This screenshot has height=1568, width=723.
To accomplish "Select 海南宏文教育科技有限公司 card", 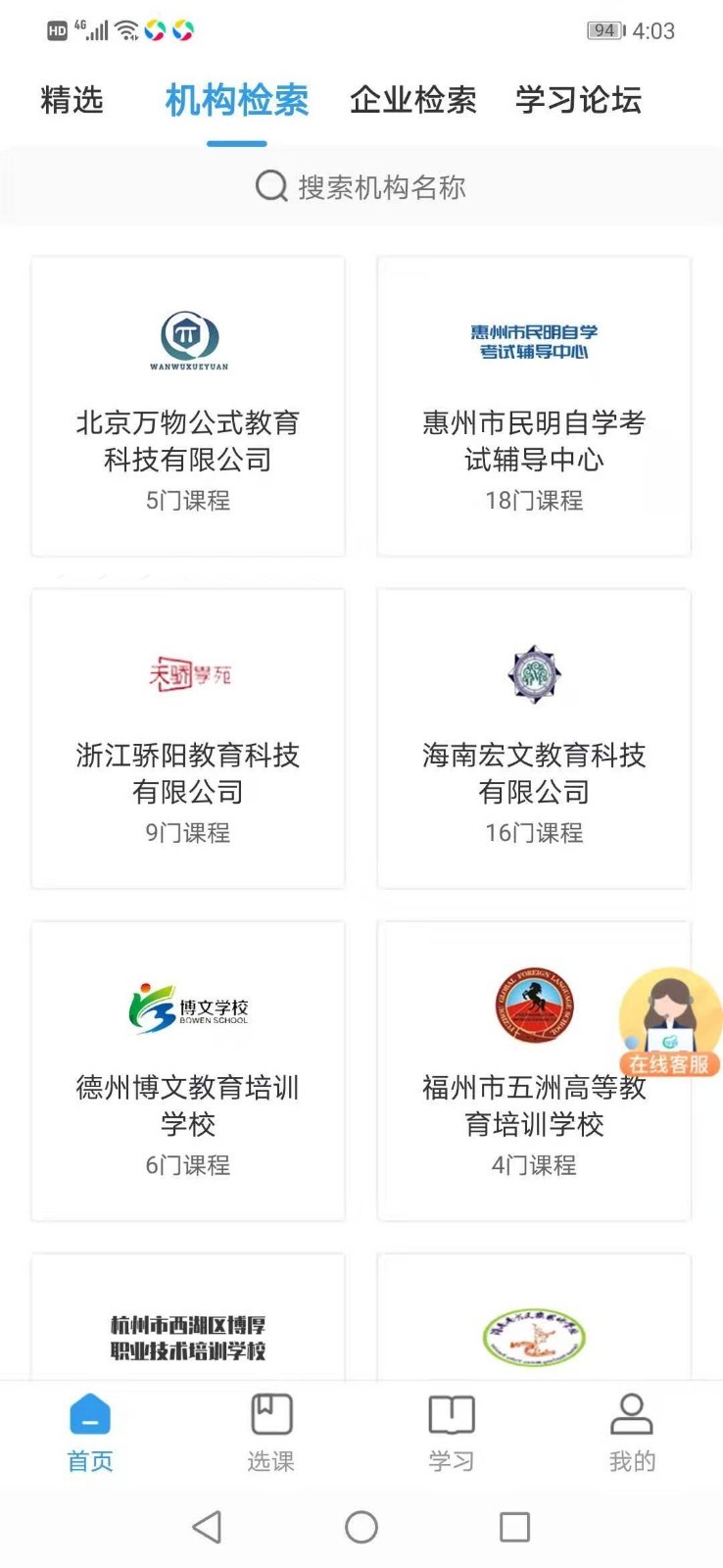I will coord(534,739).
